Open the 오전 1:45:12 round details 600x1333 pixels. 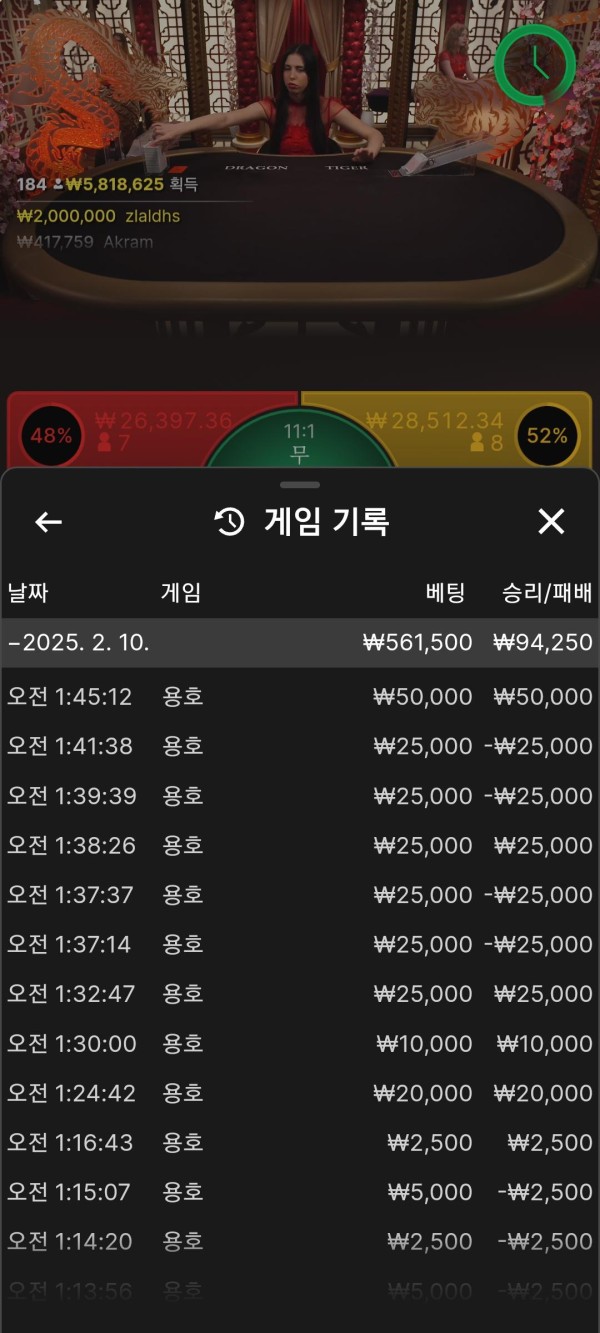pos(300,697)
